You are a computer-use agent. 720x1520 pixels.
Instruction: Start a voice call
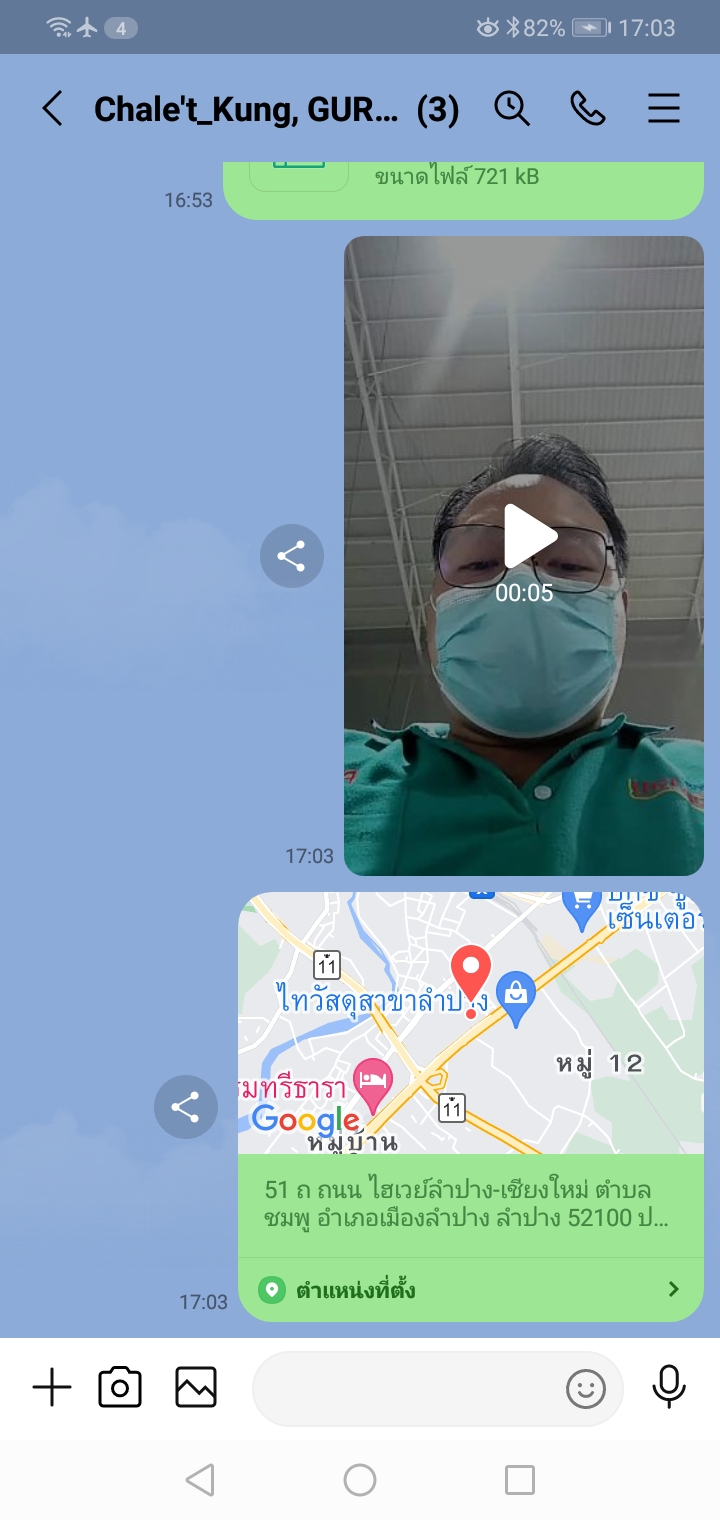(x=588, y=109)
